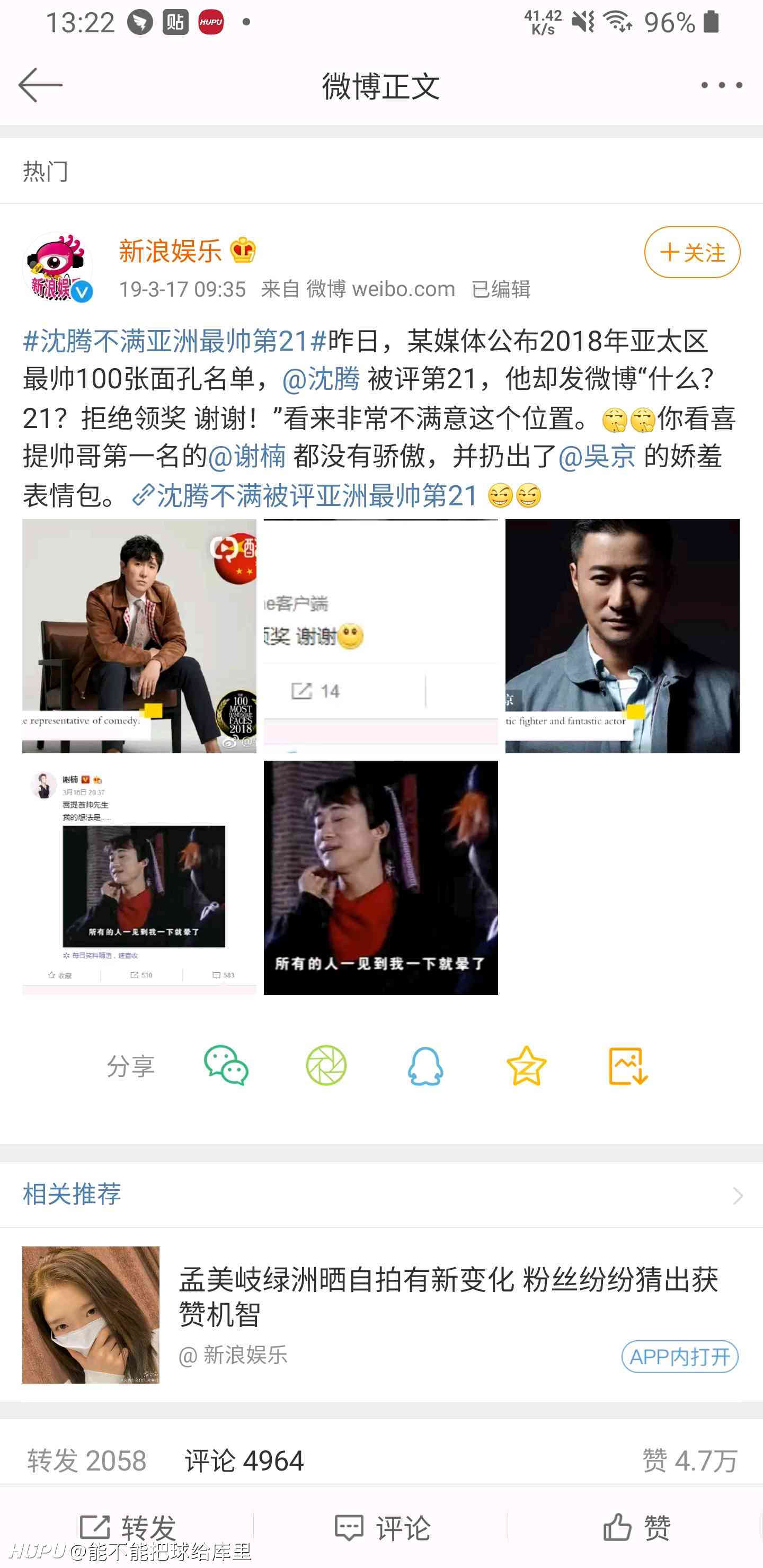Open the link 沈腾不满被评亚洲最帅第21

(305, 495)
